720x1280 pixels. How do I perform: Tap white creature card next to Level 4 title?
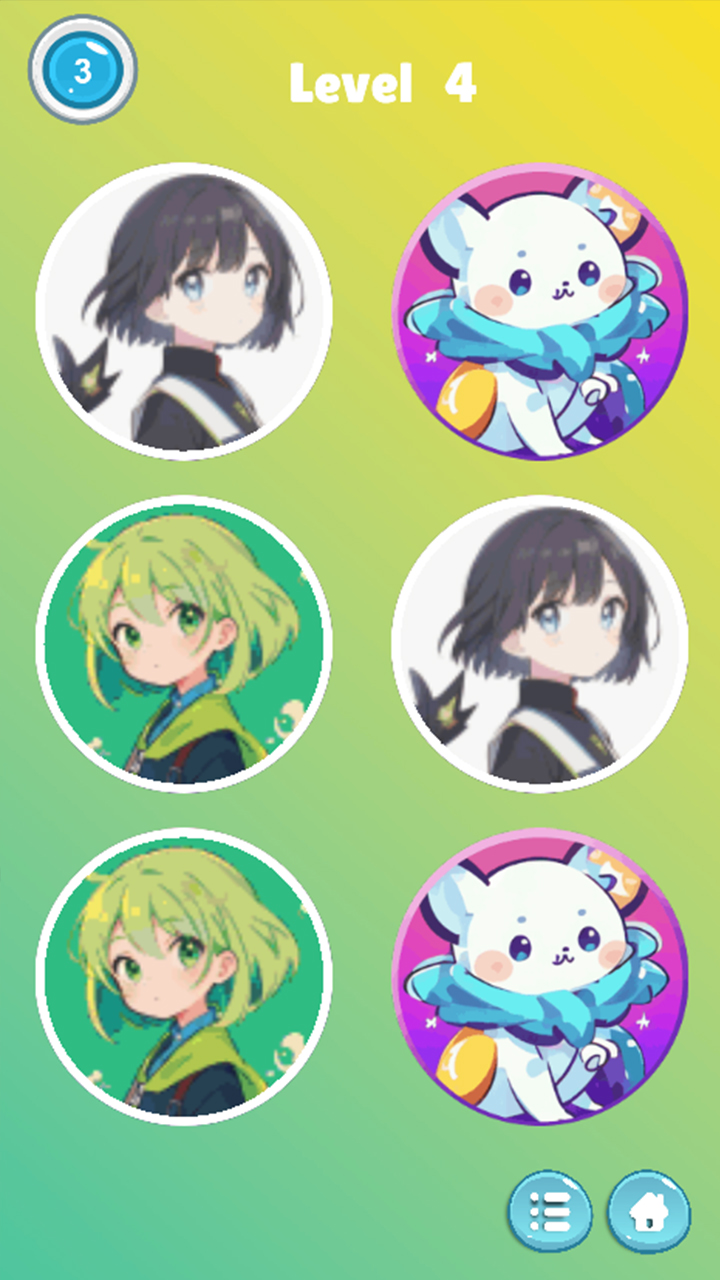point(540,312)
